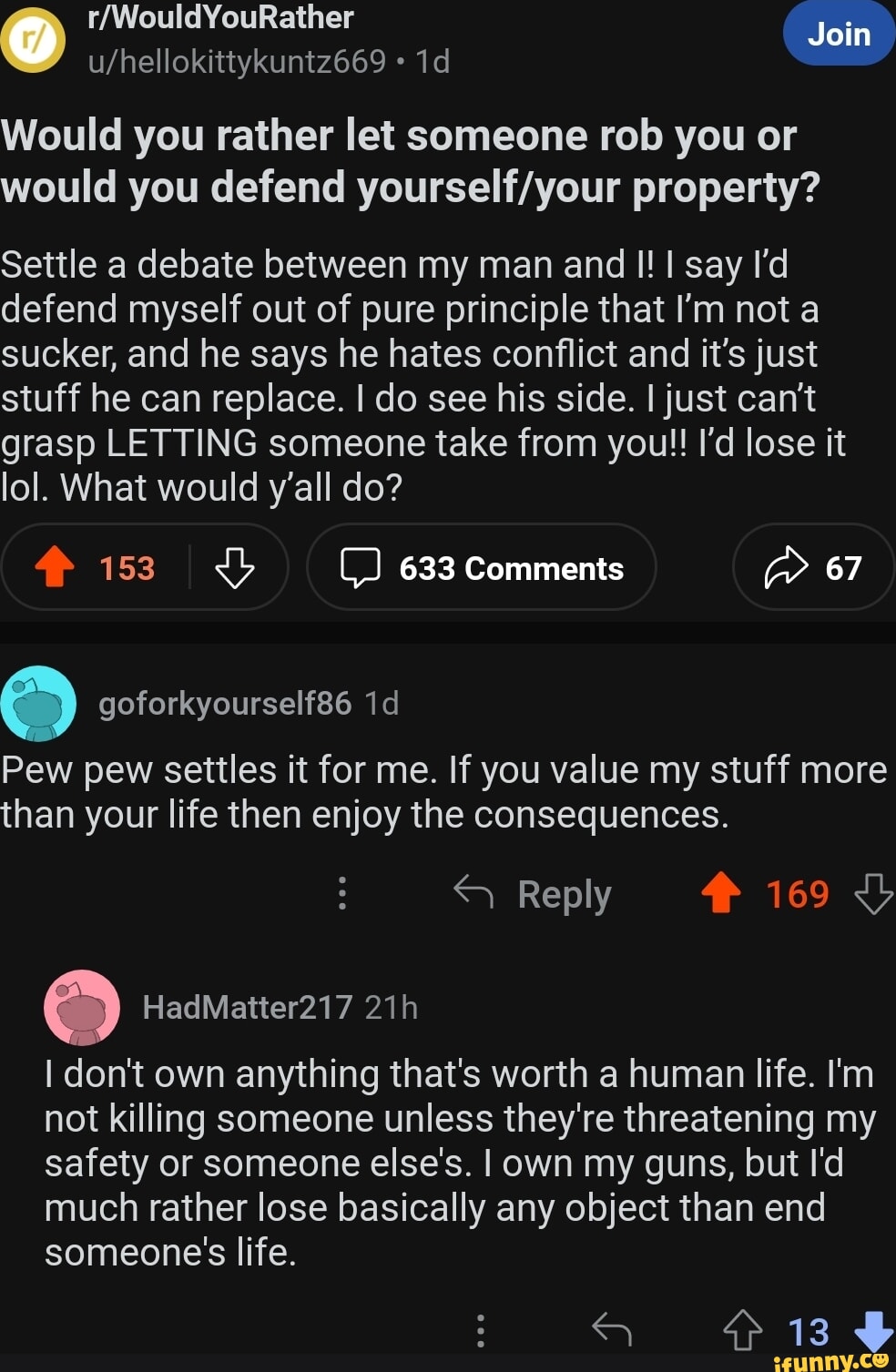This screenshot has width=896, height=1372.
Task: Reply to goforkyourself86's comment
Action: tap(534, 893)
